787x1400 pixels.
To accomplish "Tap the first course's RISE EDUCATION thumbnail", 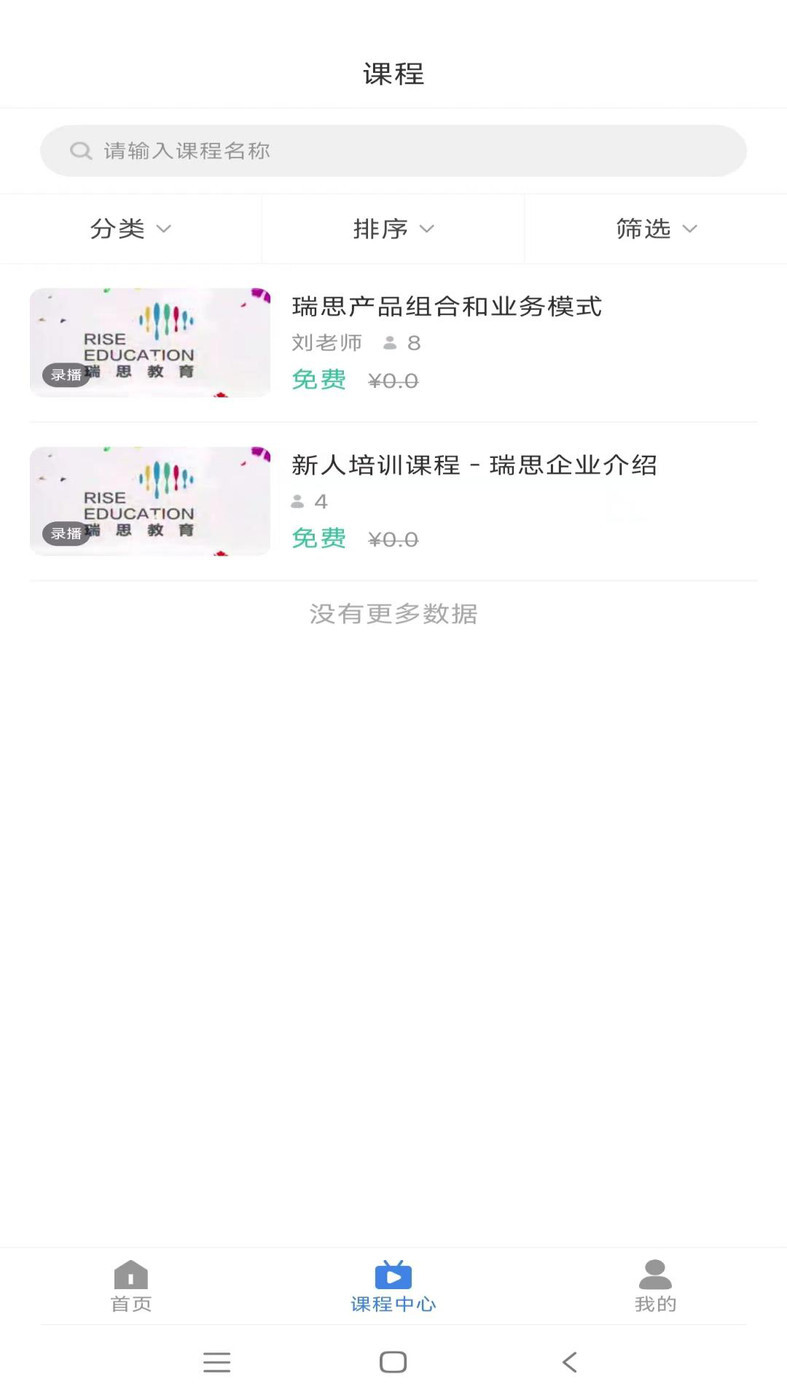I will click(149, 342).
